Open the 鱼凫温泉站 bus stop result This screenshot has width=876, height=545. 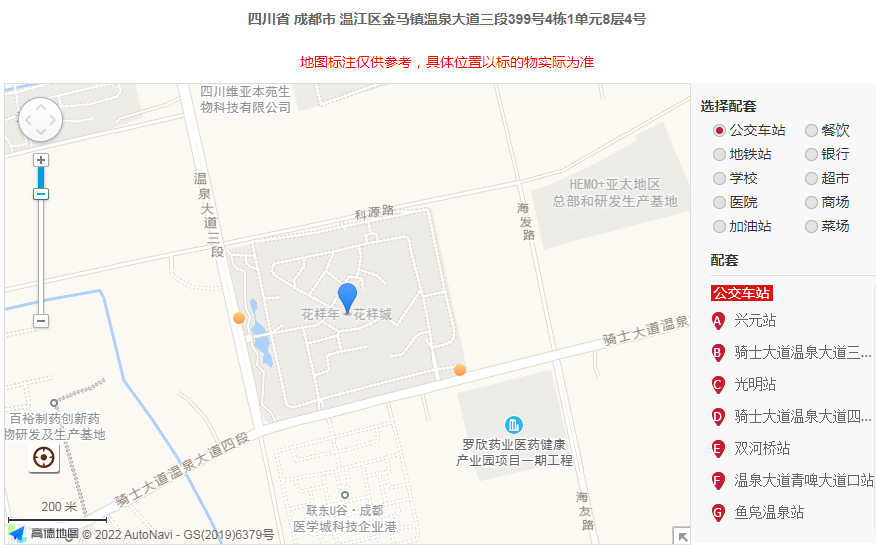pyautogui.click(x=769, y=512)
